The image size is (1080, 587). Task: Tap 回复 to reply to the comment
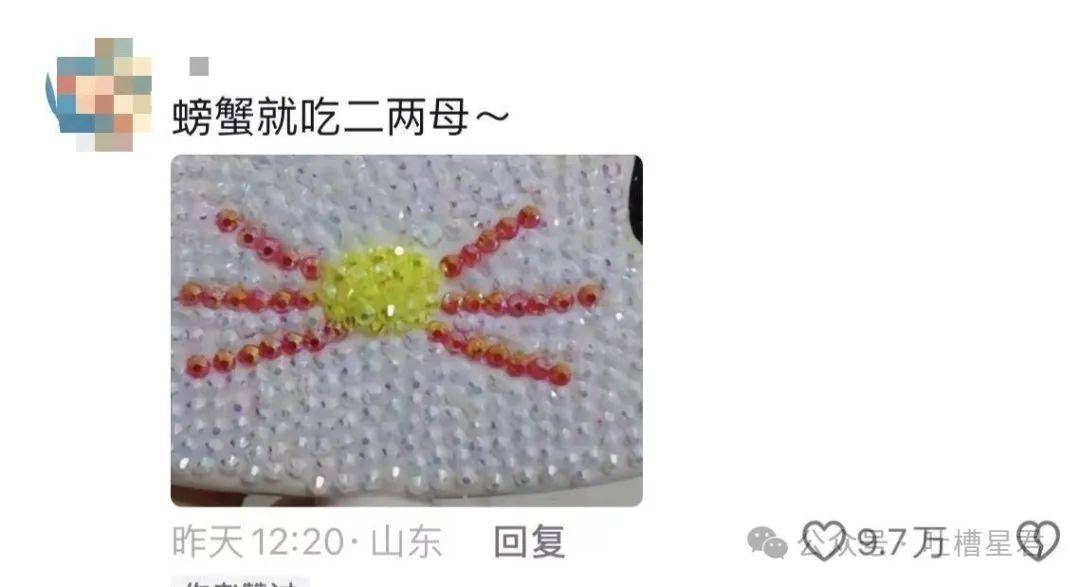pyautogui.click(x=530, y=542)
